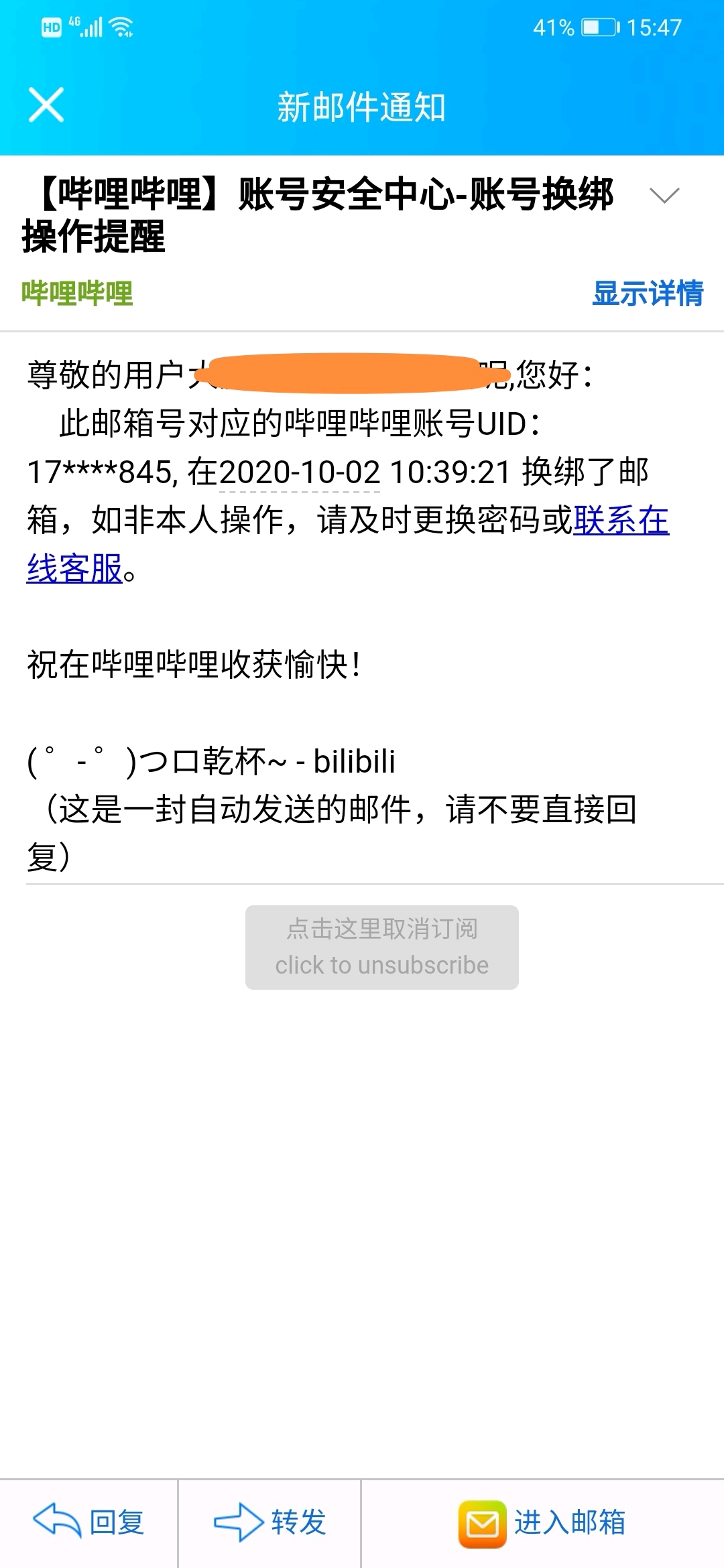Viewport: 724px width, 1568px height.
Task: Tap the unsubscribe button
Action: (381, 947)
